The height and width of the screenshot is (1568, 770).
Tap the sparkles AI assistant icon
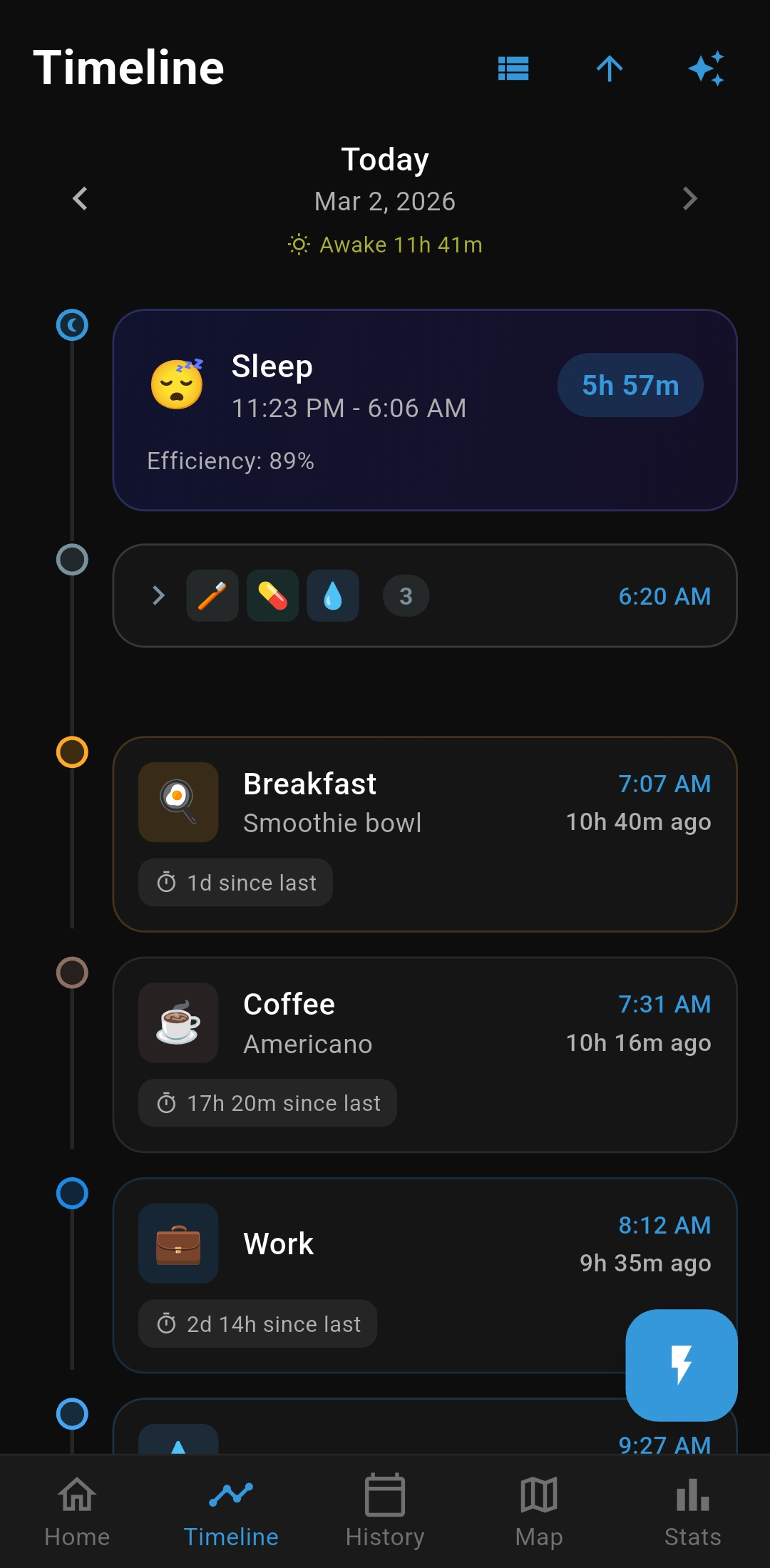pyautogui.click(x=705, y=68)
